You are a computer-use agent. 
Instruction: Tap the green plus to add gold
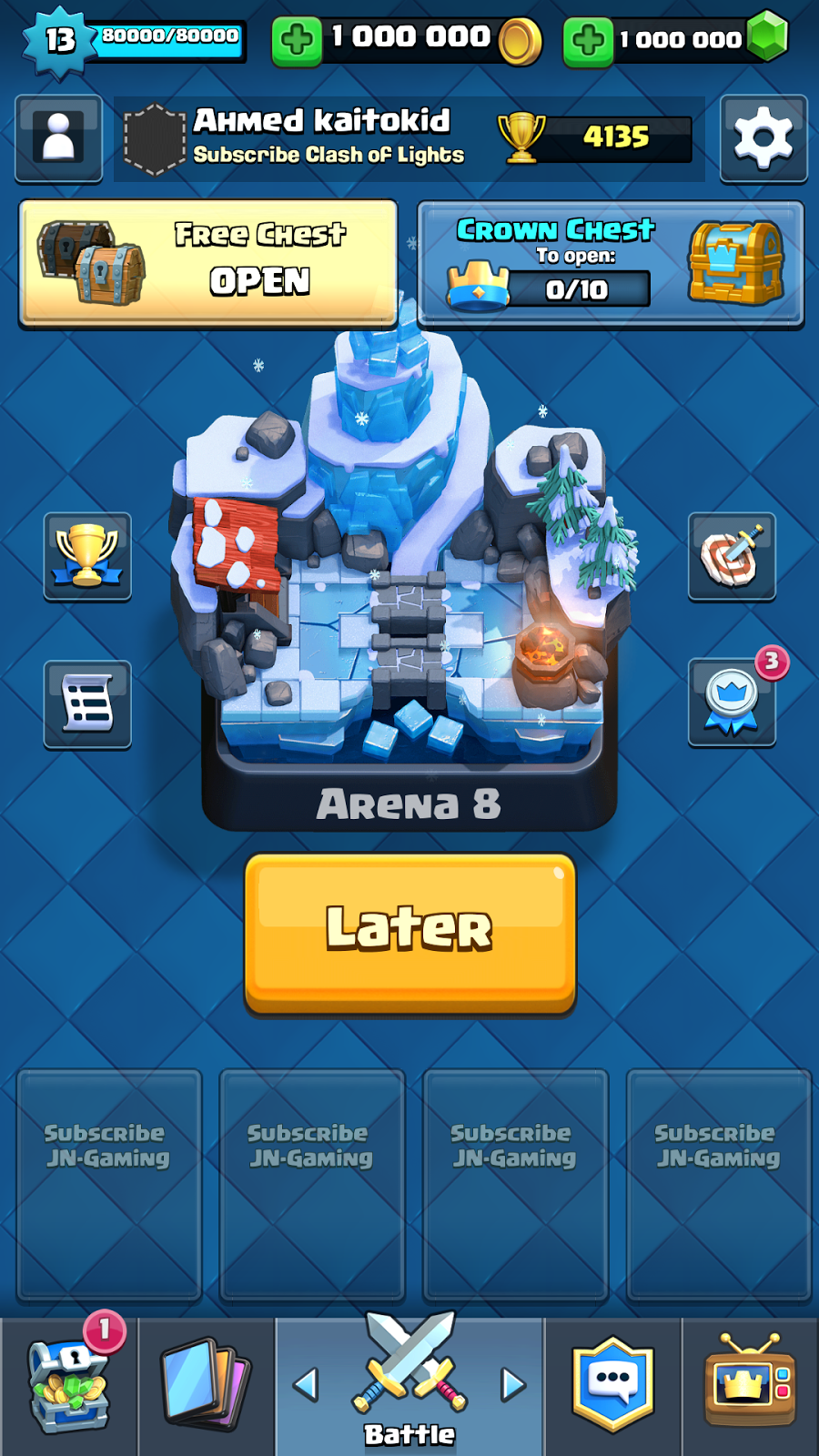click(297, 40)
